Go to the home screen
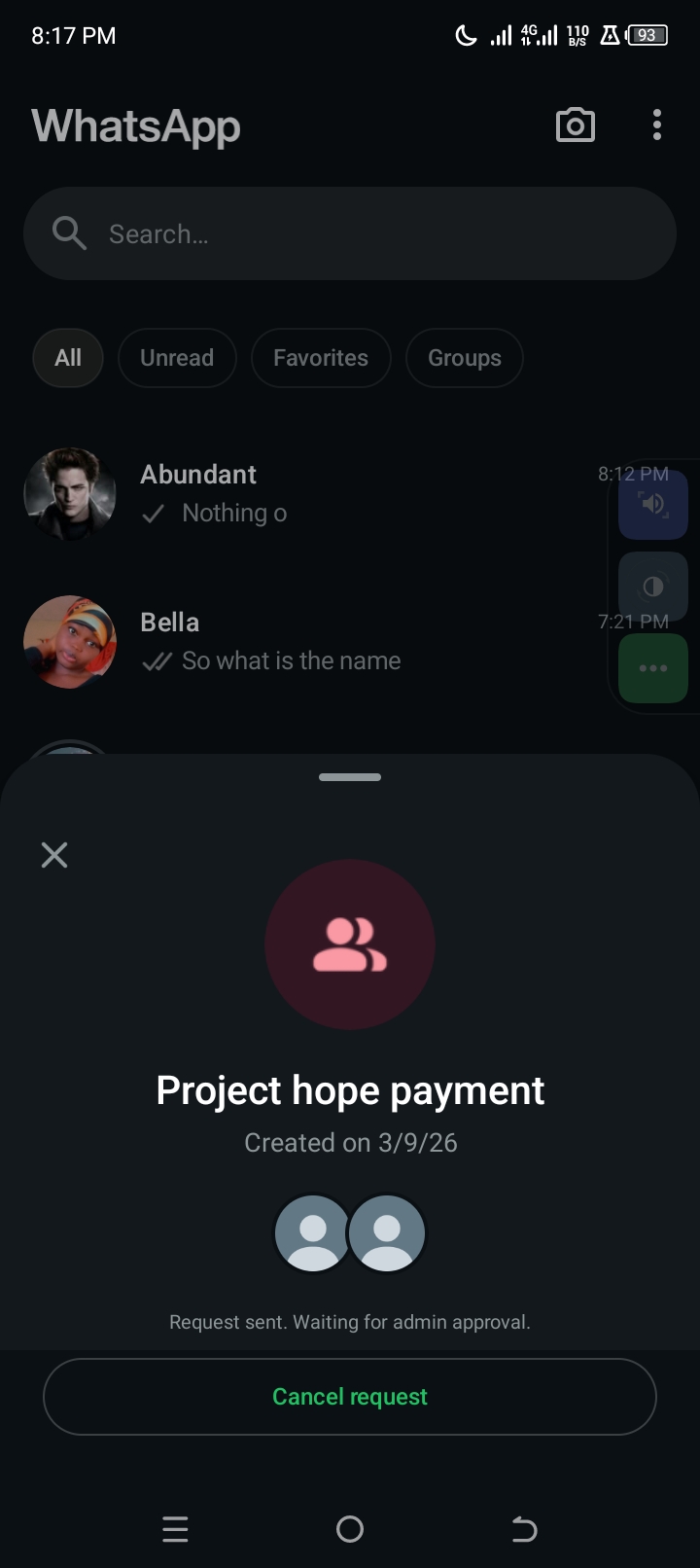The width and height of the screenshot is (700, 1568). [350, 1529]
